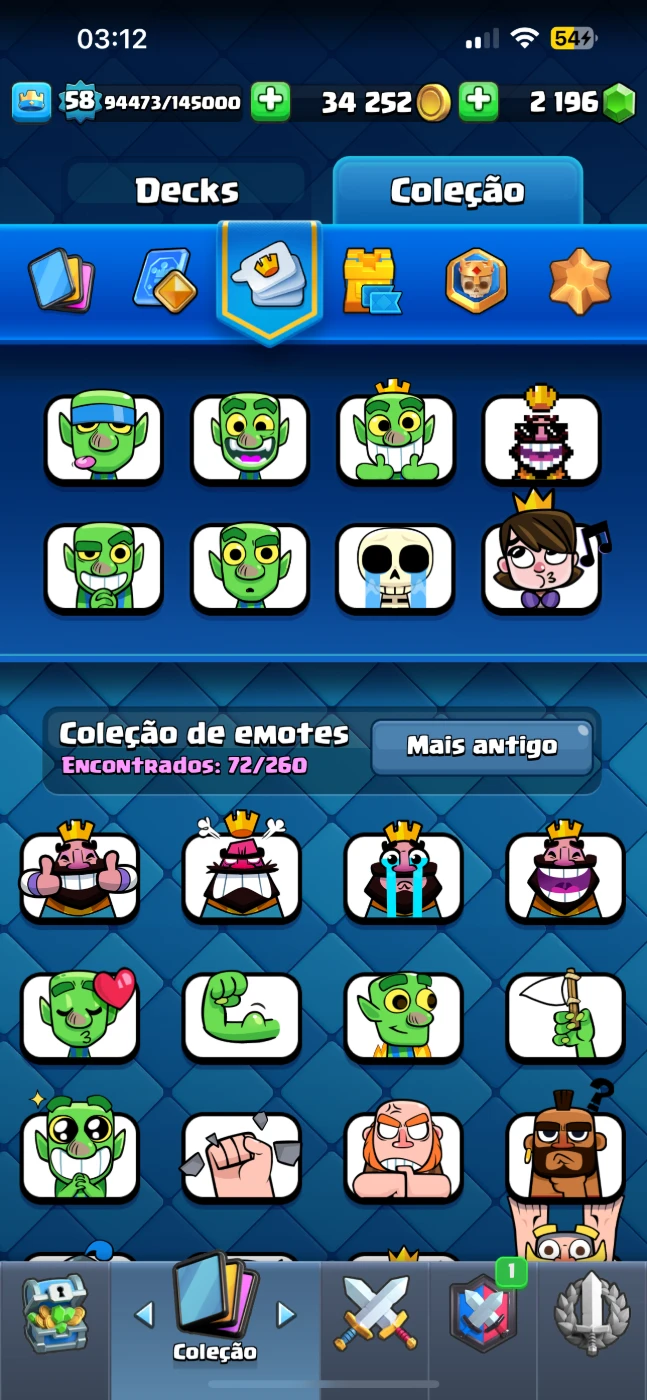Tap the right arrow beside Coleção
647x1400 pixels.
[286, 1314]
